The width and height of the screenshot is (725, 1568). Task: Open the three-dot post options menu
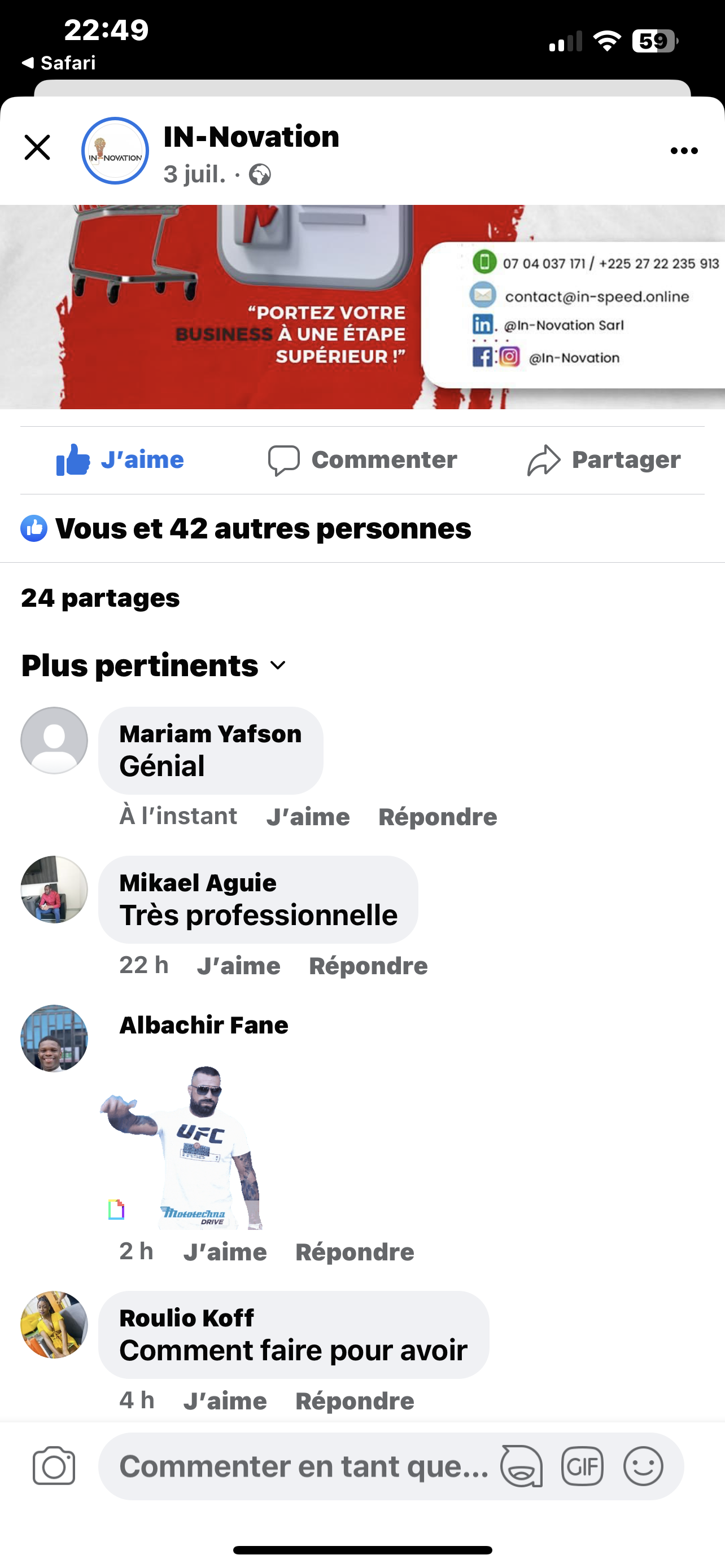click(684, 151)
